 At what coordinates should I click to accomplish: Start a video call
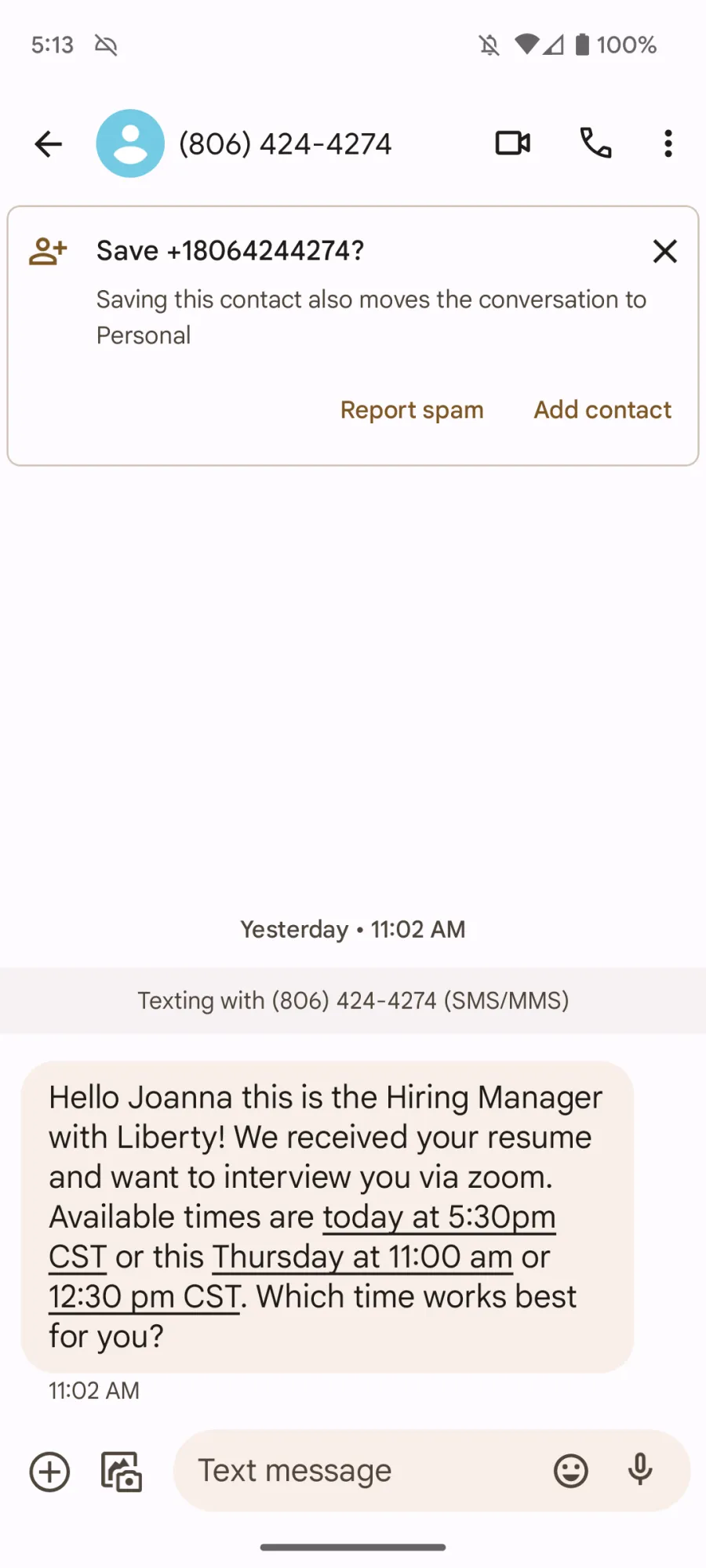pyautogui.click(x=513, y=143)
